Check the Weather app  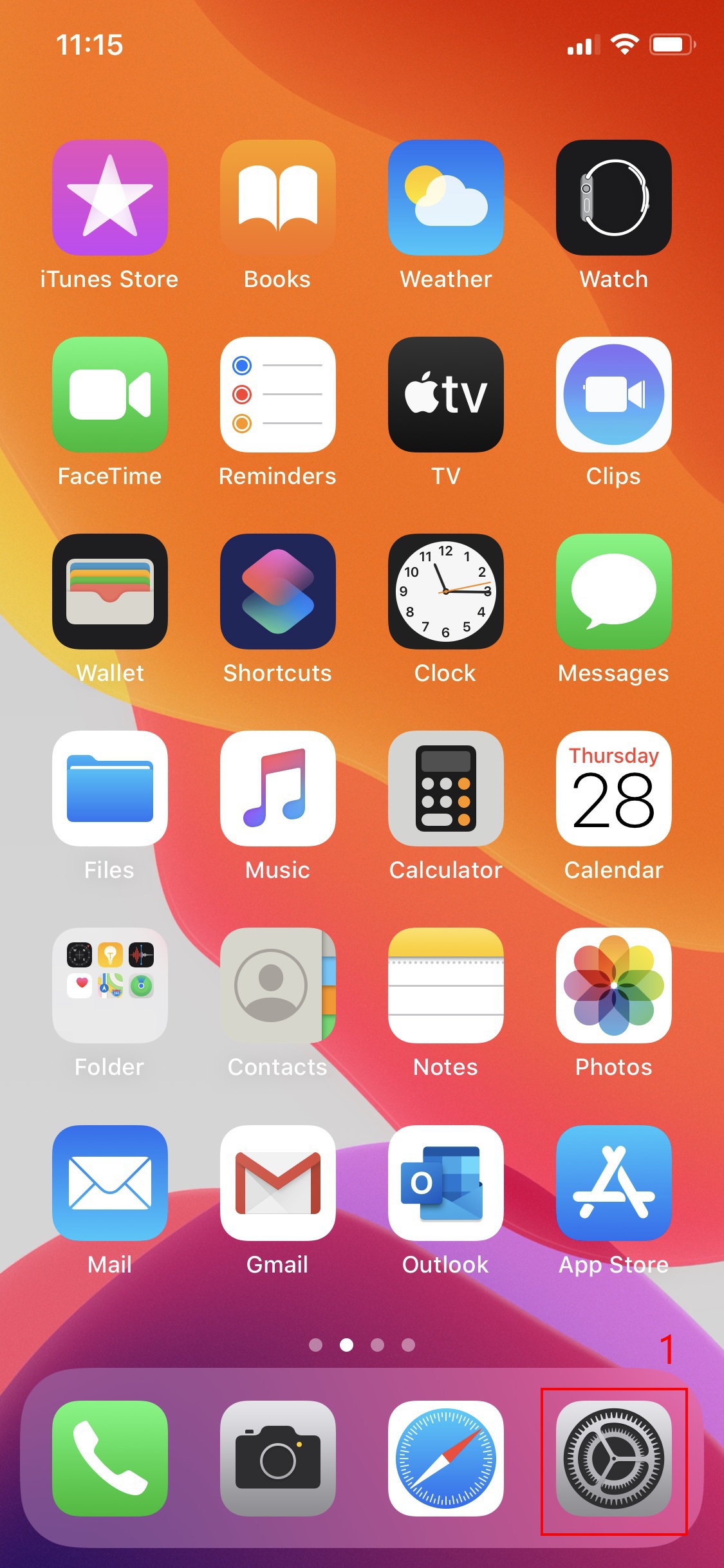pos(445,198)
